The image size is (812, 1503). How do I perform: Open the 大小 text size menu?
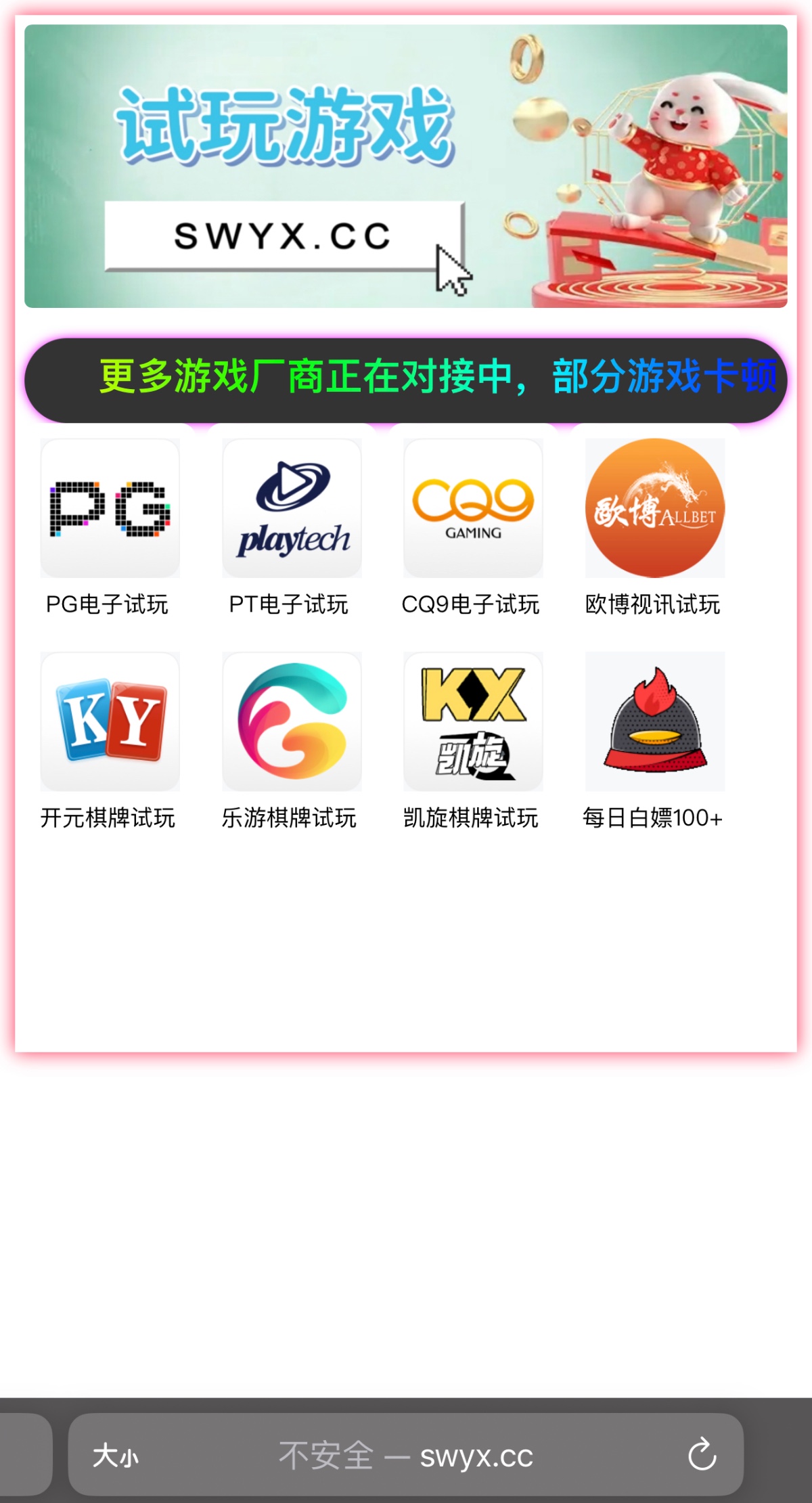tap(116, 1456)
